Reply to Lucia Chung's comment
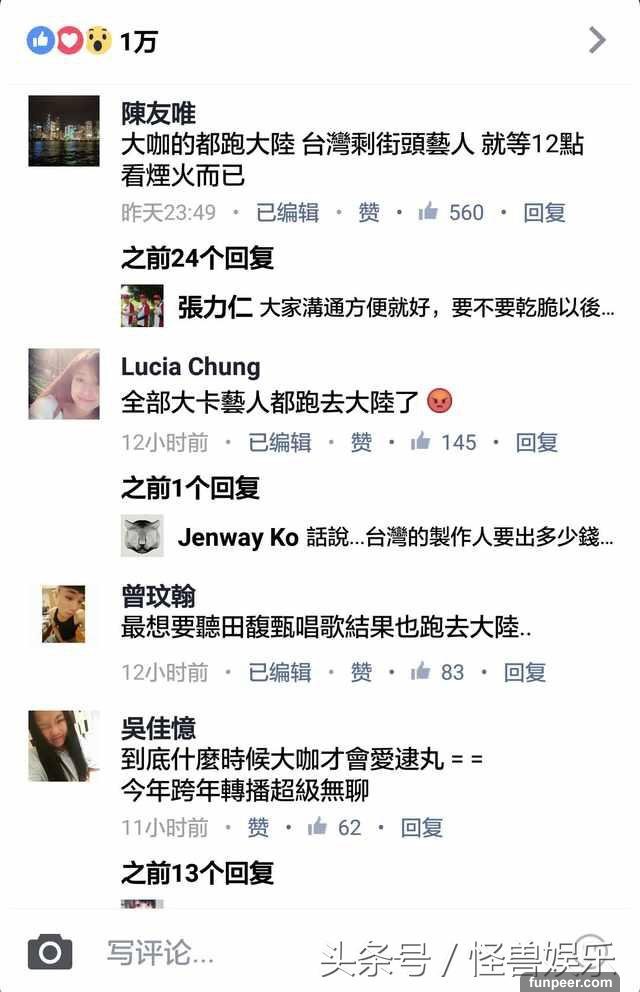The width and height of the screenshot is (640, 992). click(x=537, y=442)
